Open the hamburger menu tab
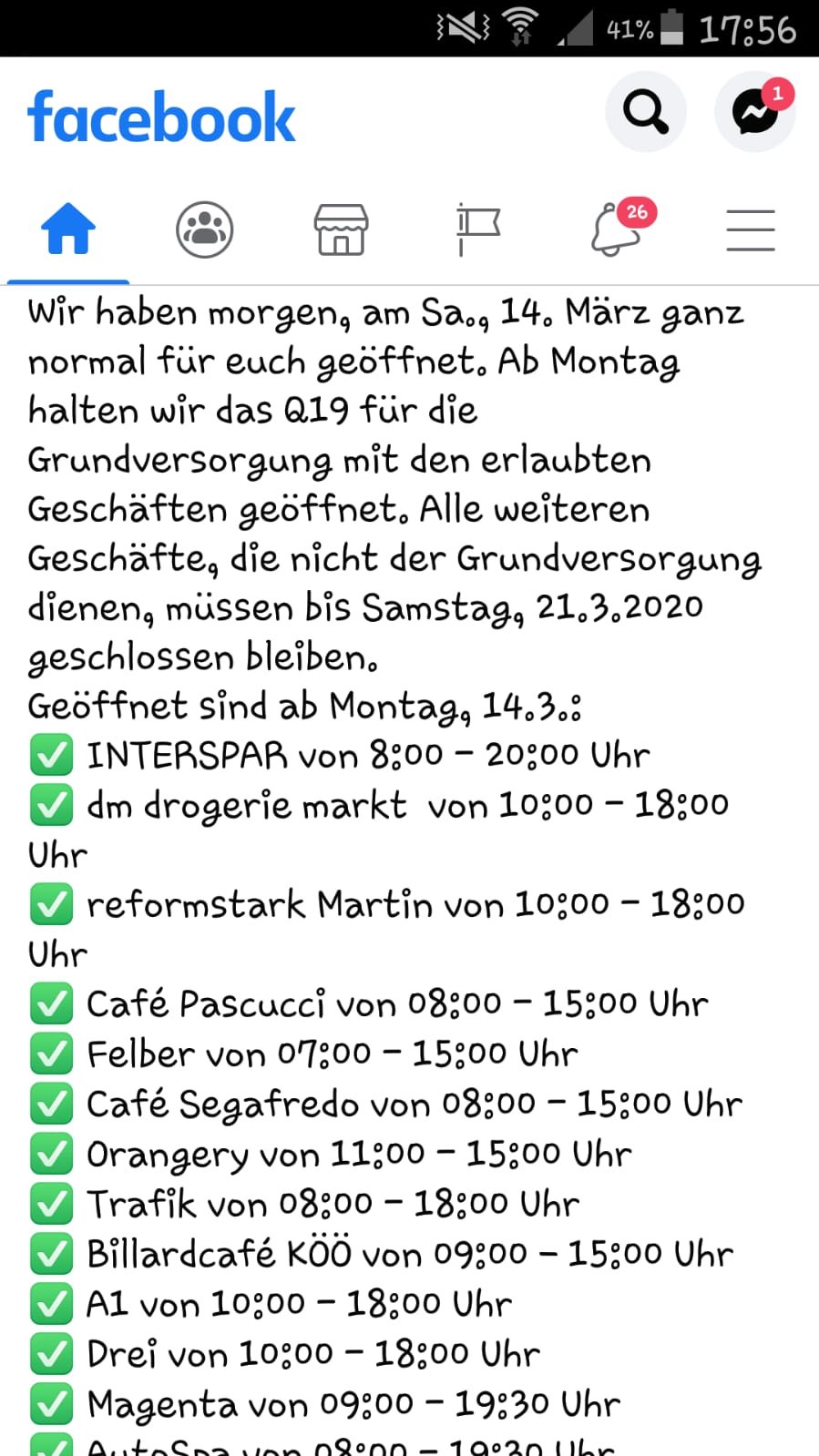 [x=751, y=229]
